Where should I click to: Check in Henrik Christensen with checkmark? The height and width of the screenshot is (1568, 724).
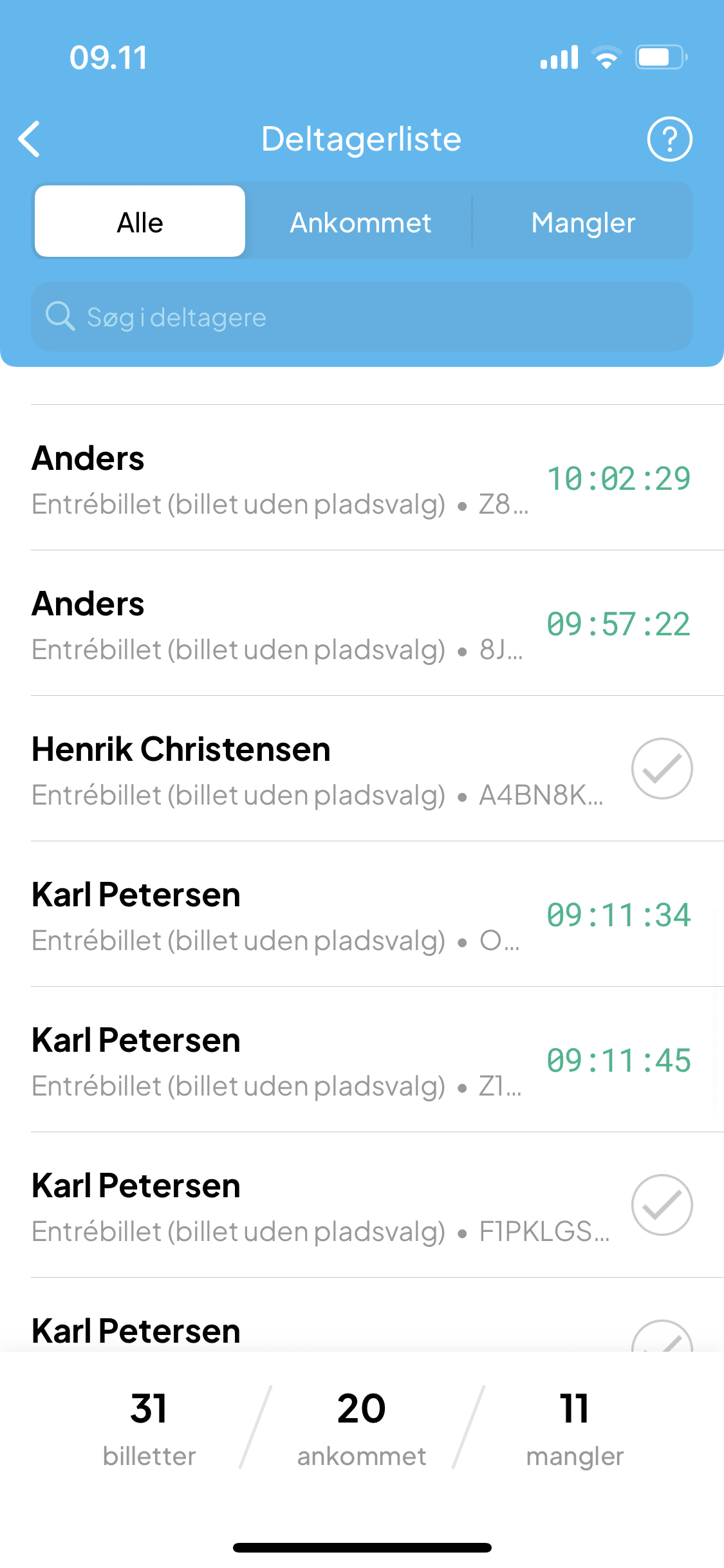point(662,769)
